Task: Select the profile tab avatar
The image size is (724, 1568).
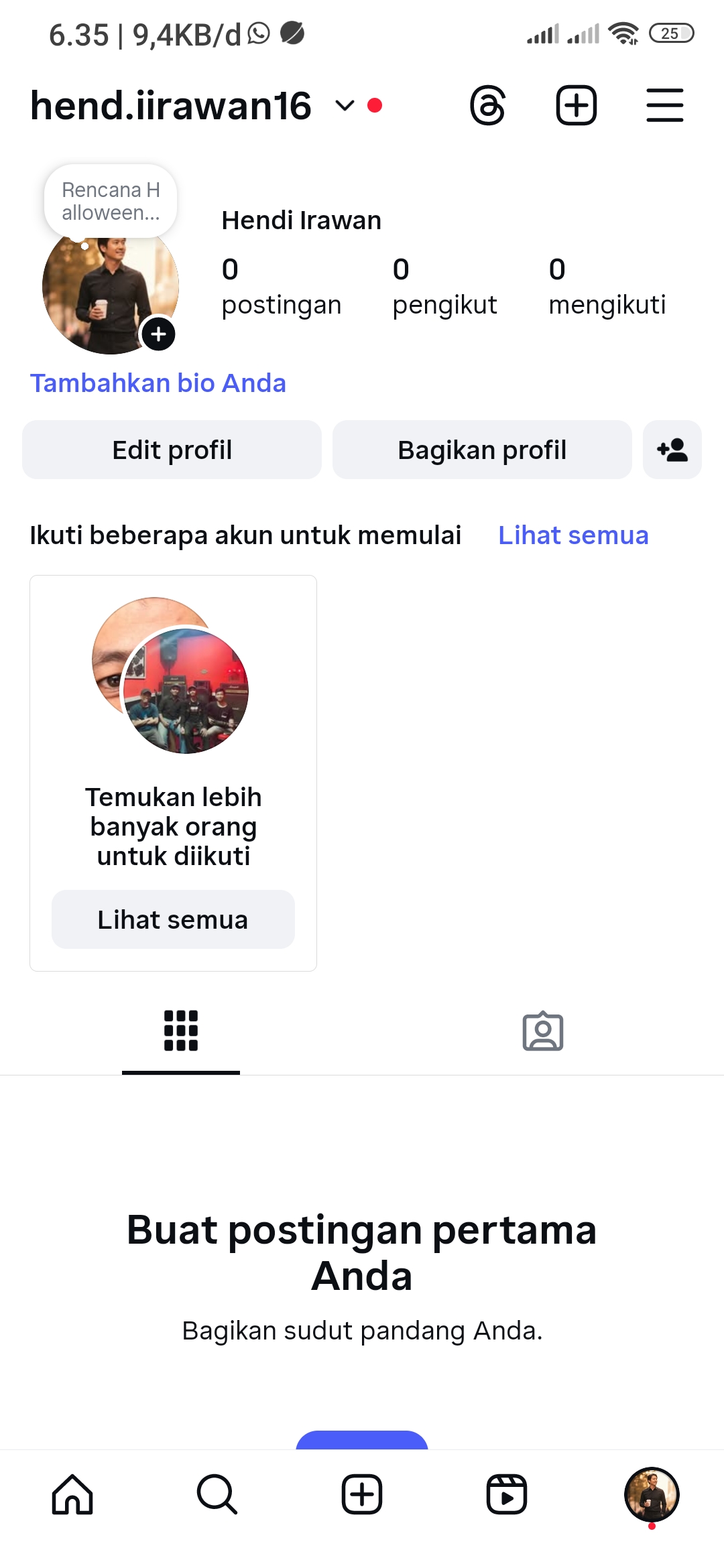Action: pyautogui.click(x=652, y=1494)
